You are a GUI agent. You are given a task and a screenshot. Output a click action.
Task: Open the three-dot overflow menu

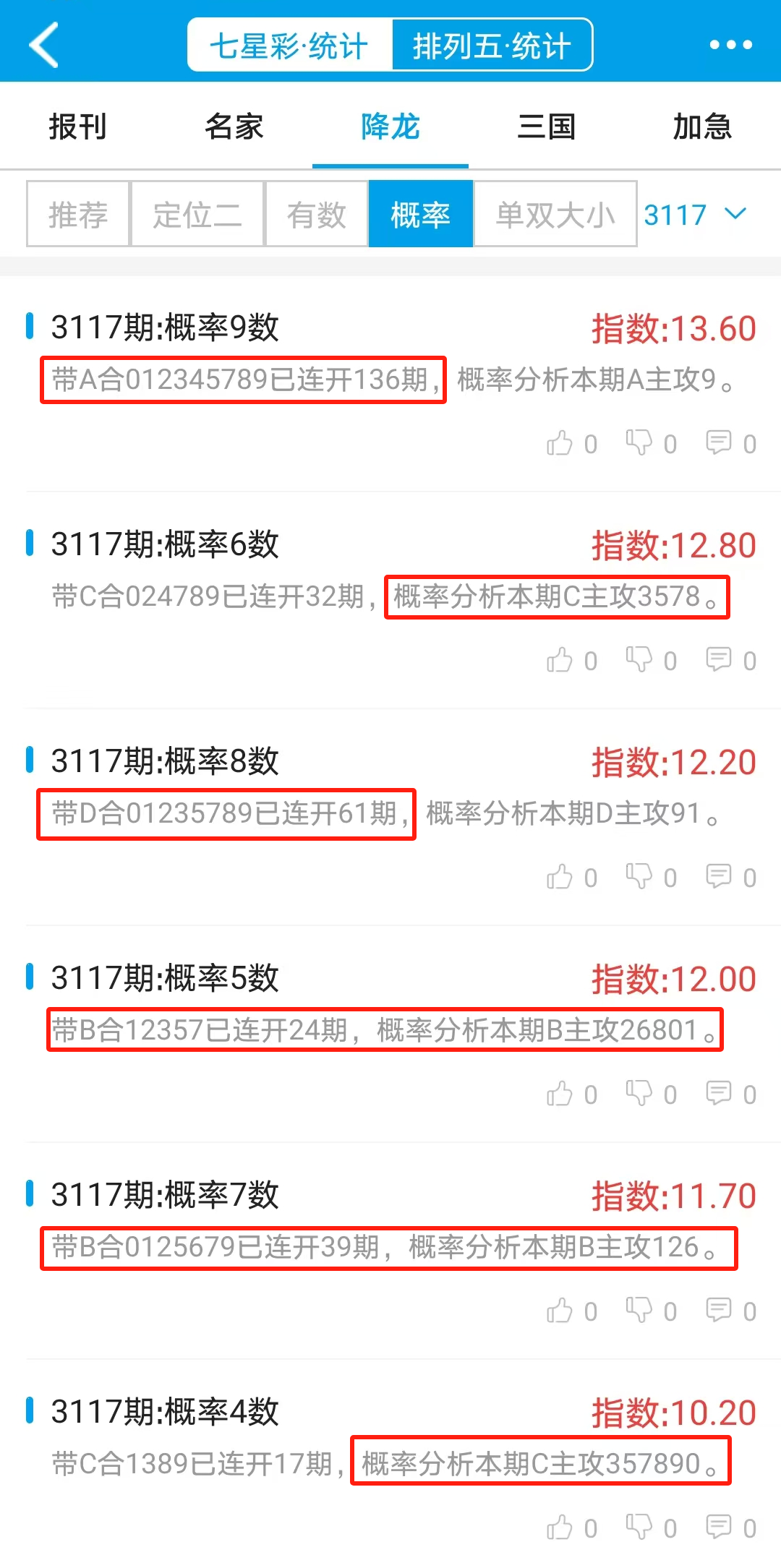[x=730, y=43]
